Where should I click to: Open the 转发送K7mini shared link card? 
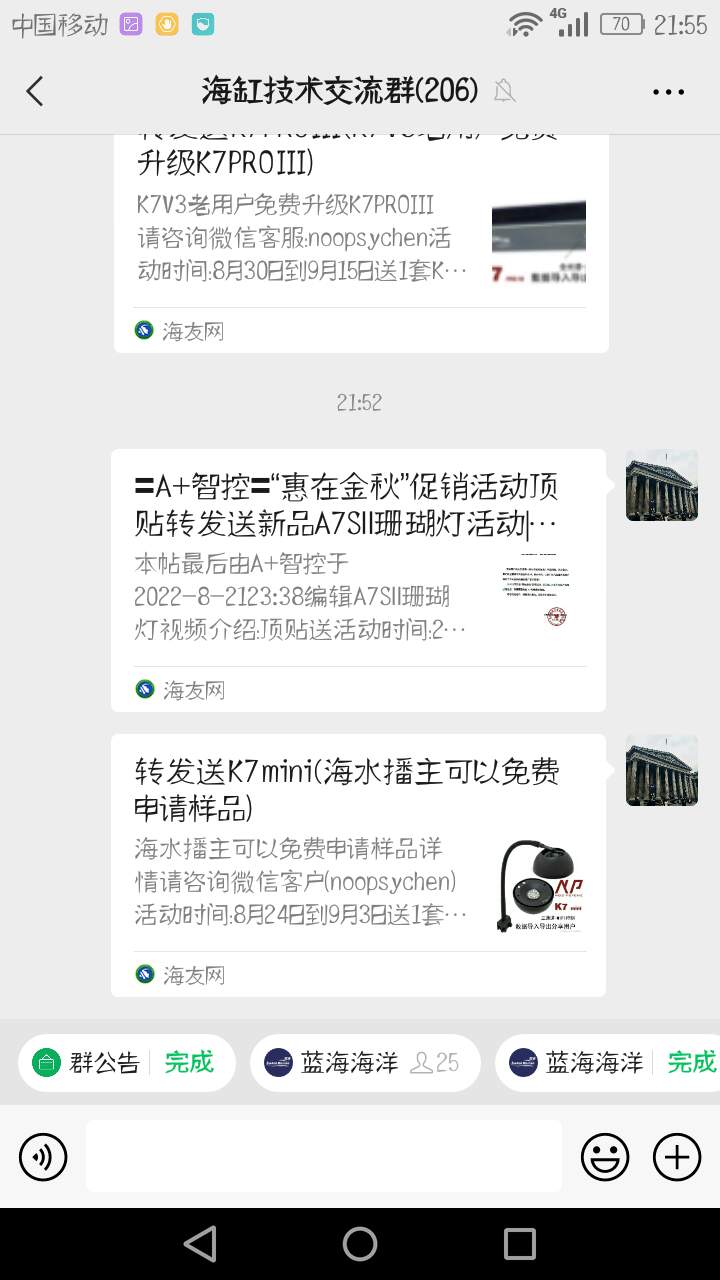tap(358, 865)
